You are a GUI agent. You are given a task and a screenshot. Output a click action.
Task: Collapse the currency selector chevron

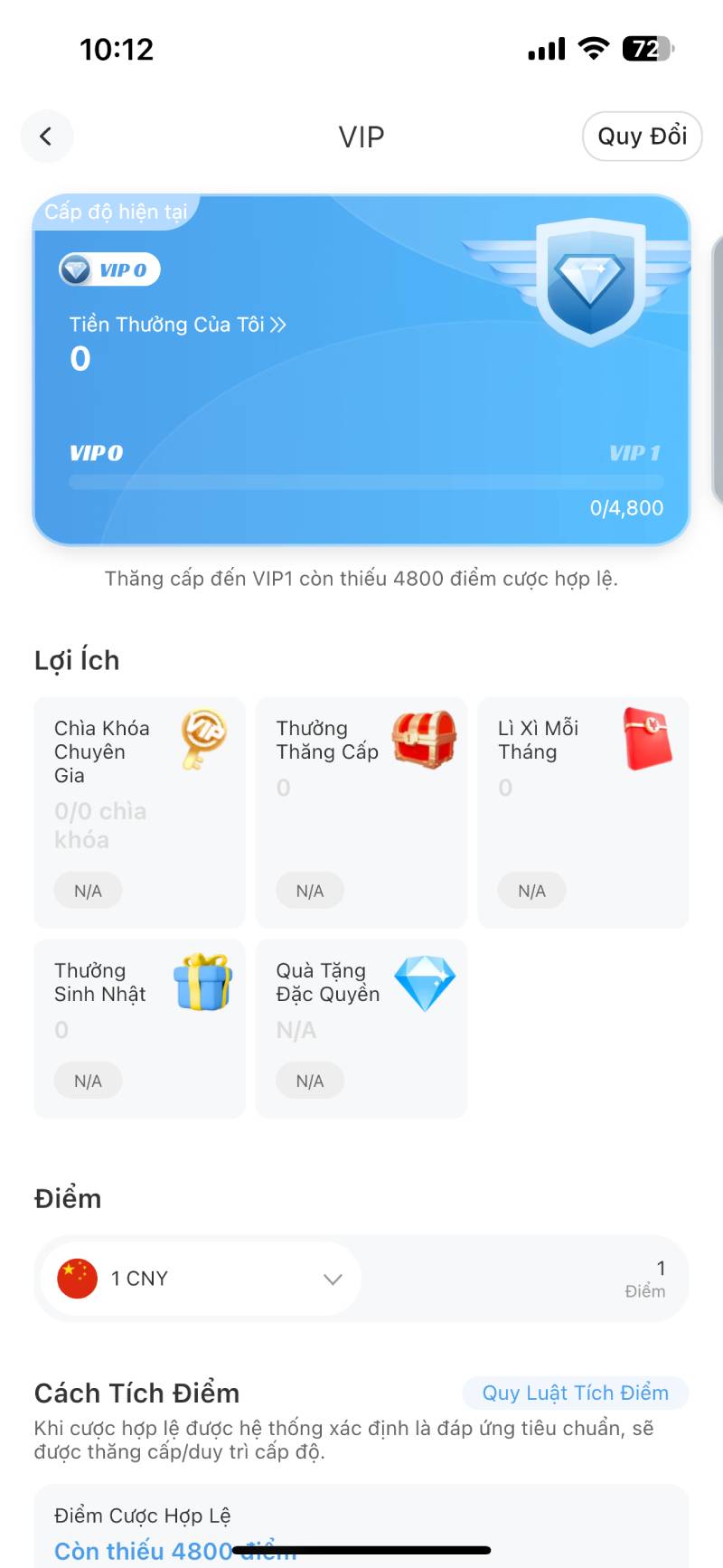click(x=333, y=1278)
